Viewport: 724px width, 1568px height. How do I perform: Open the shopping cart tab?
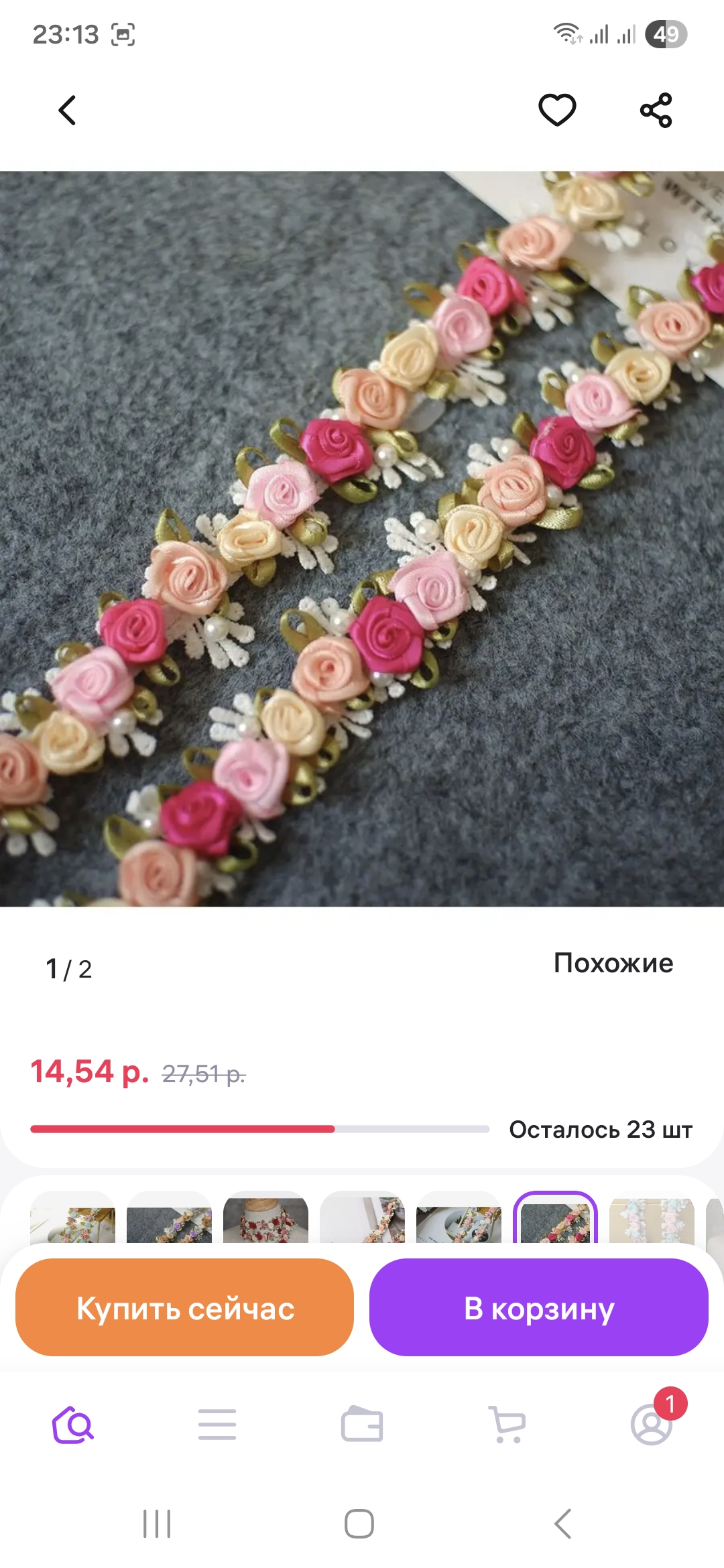coord(507,1425)
